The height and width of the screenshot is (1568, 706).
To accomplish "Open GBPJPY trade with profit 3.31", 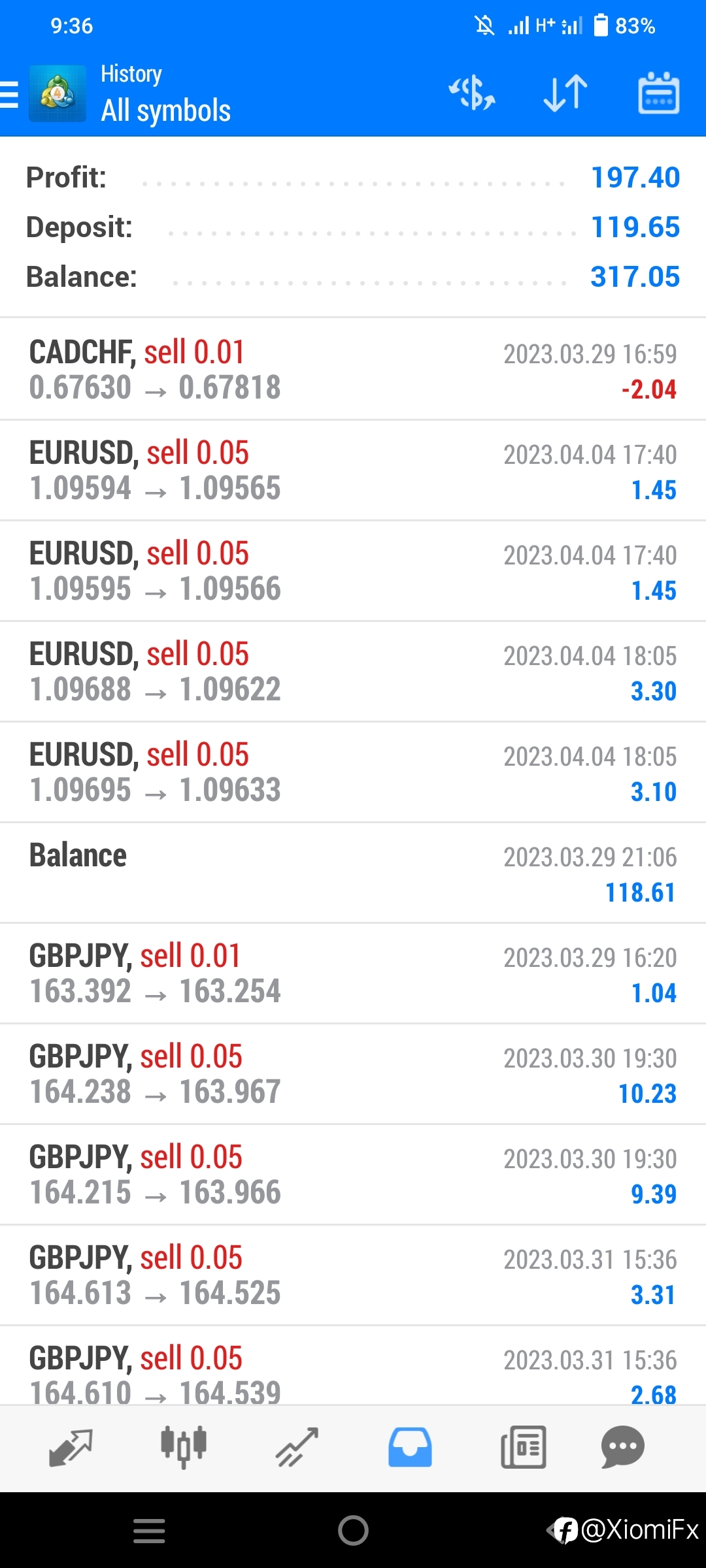I will 353,1275.
